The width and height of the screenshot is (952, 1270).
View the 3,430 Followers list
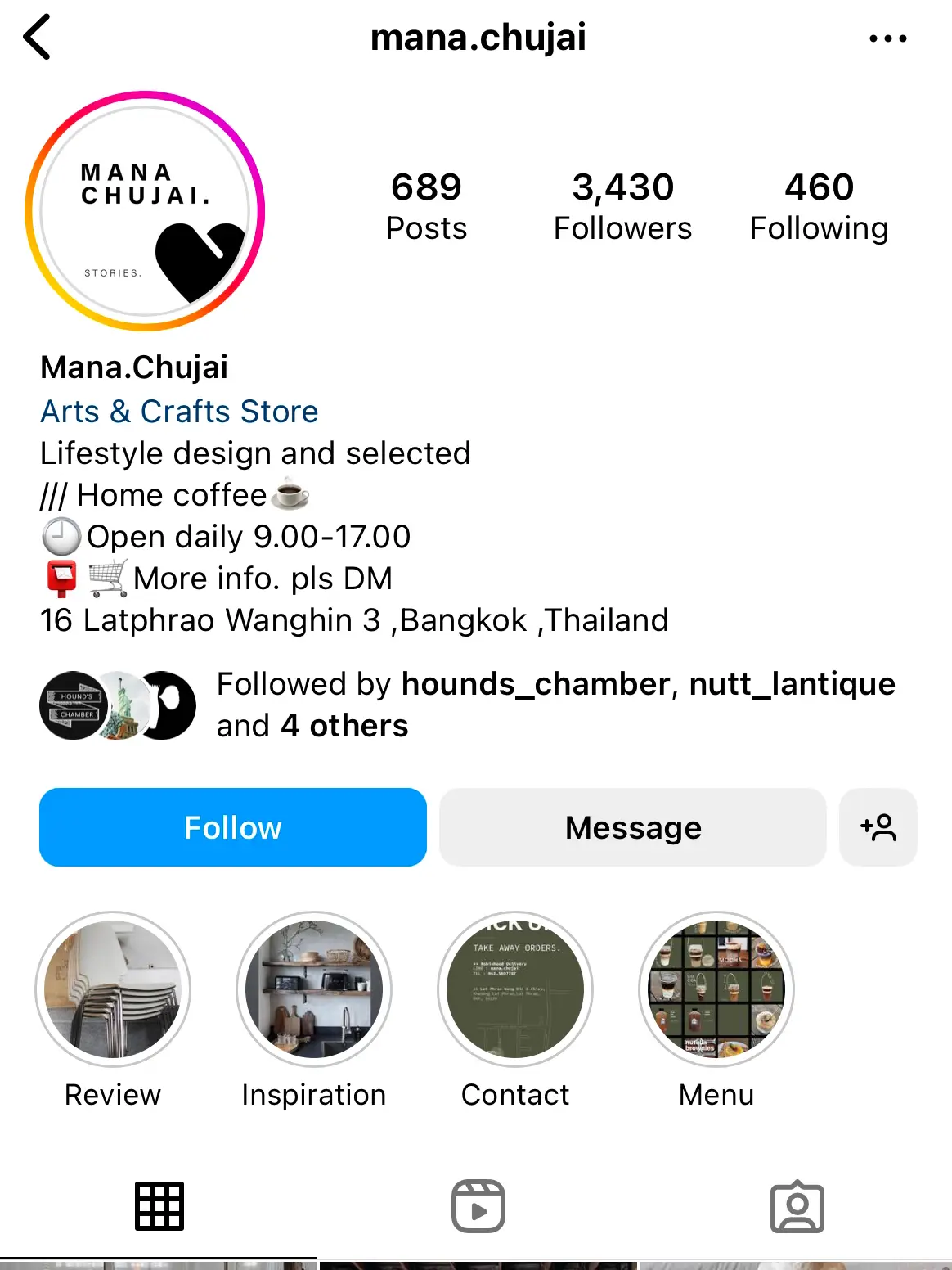(x=622, y=205)
